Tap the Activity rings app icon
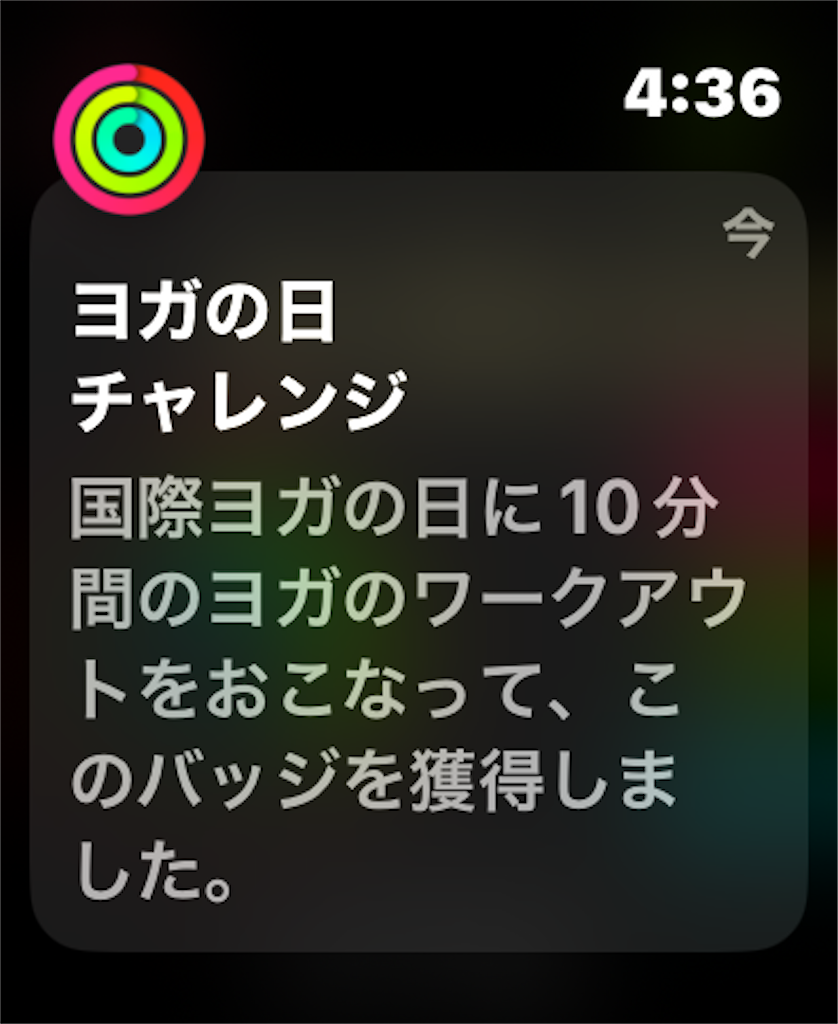The height and width of the screenshot is (1024, 838). coord(129,140)
